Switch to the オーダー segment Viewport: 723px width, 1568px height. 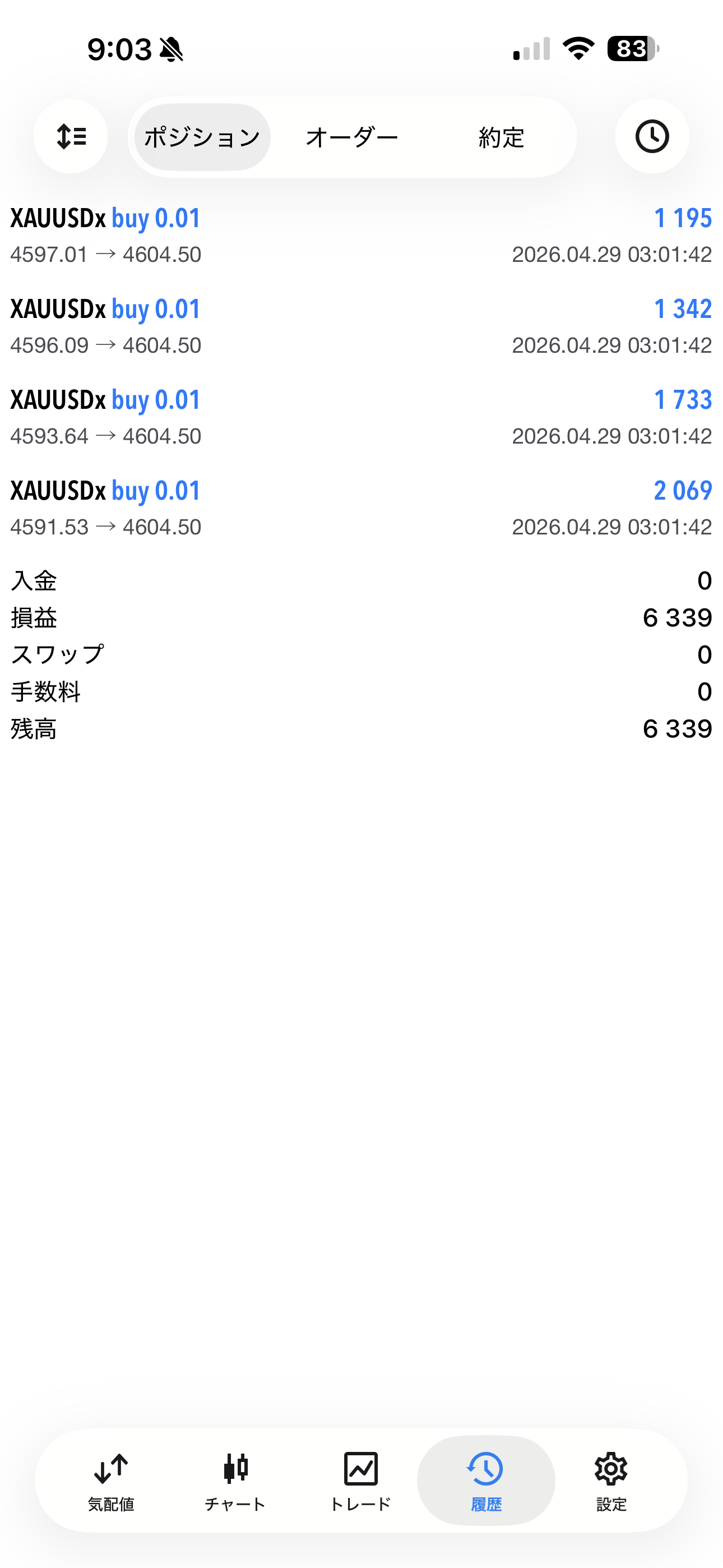pyautogui.click(x=352, y=137)
